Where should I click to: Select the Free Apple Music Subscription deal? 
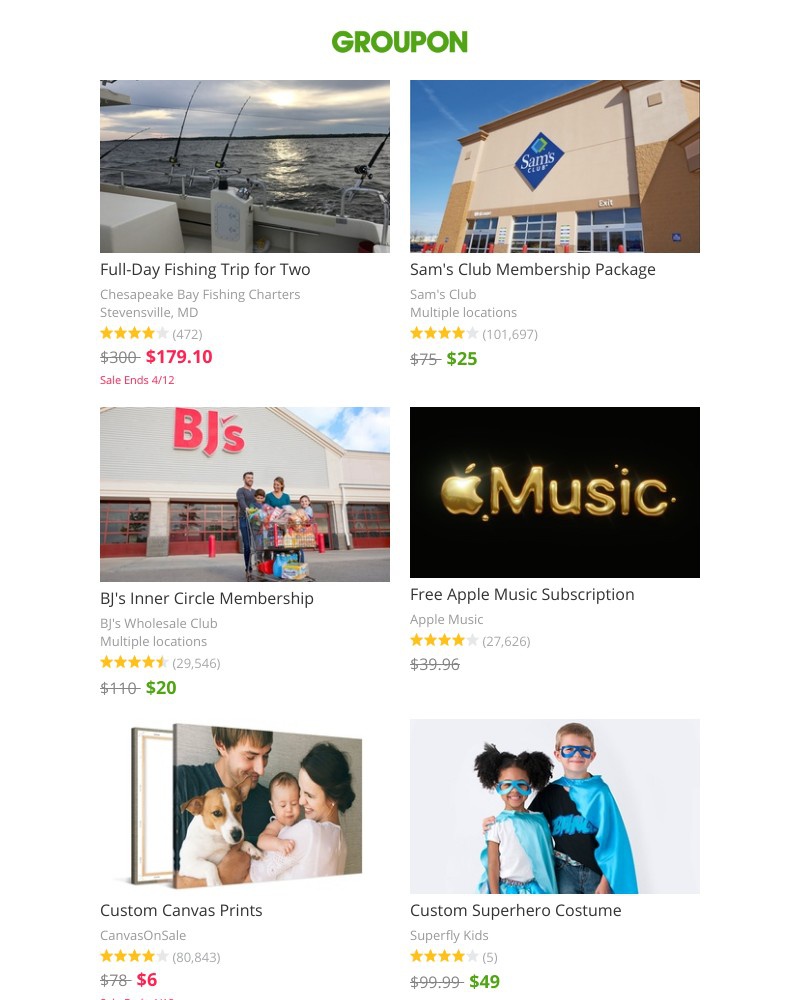(522, 594)
